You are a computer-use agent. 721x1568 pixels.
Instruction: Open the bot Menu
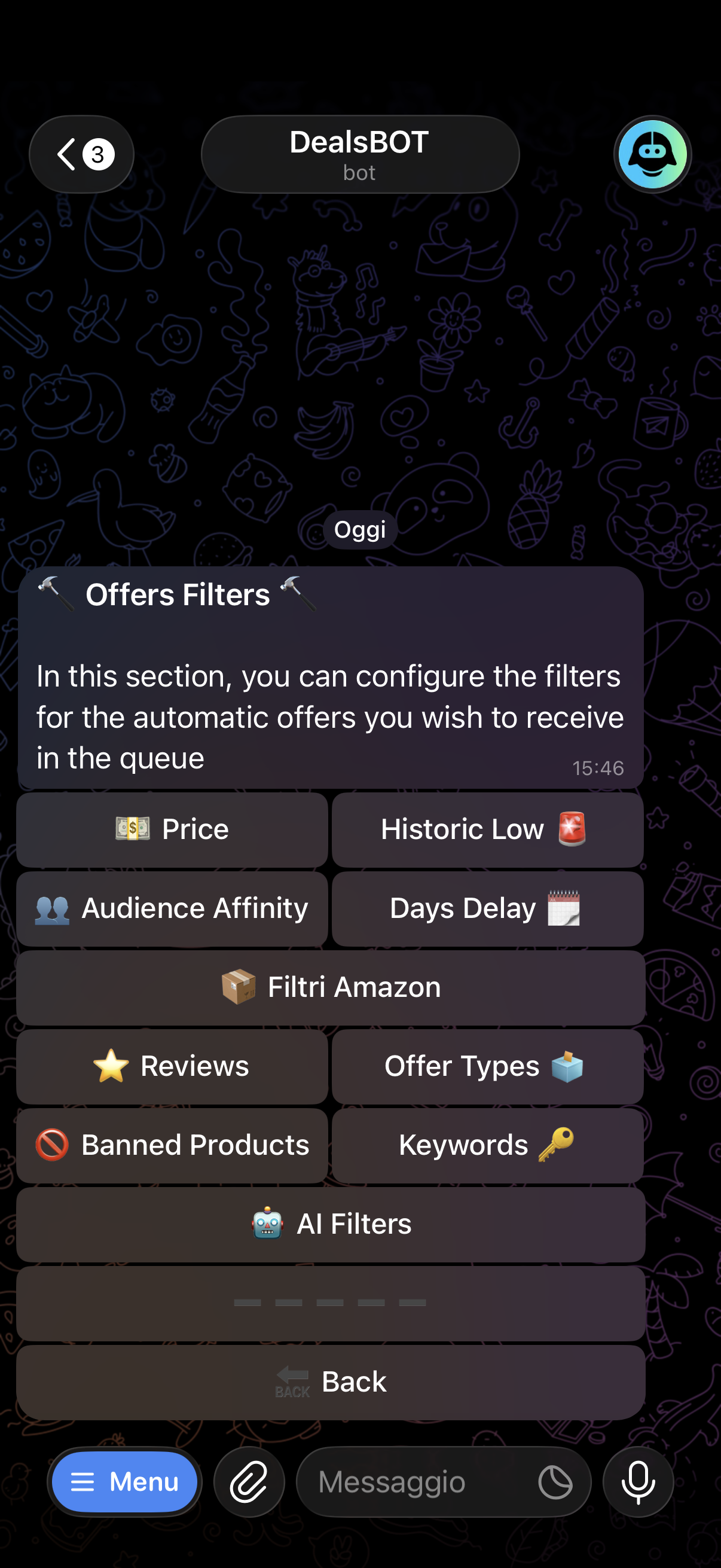coord(125,1481)
